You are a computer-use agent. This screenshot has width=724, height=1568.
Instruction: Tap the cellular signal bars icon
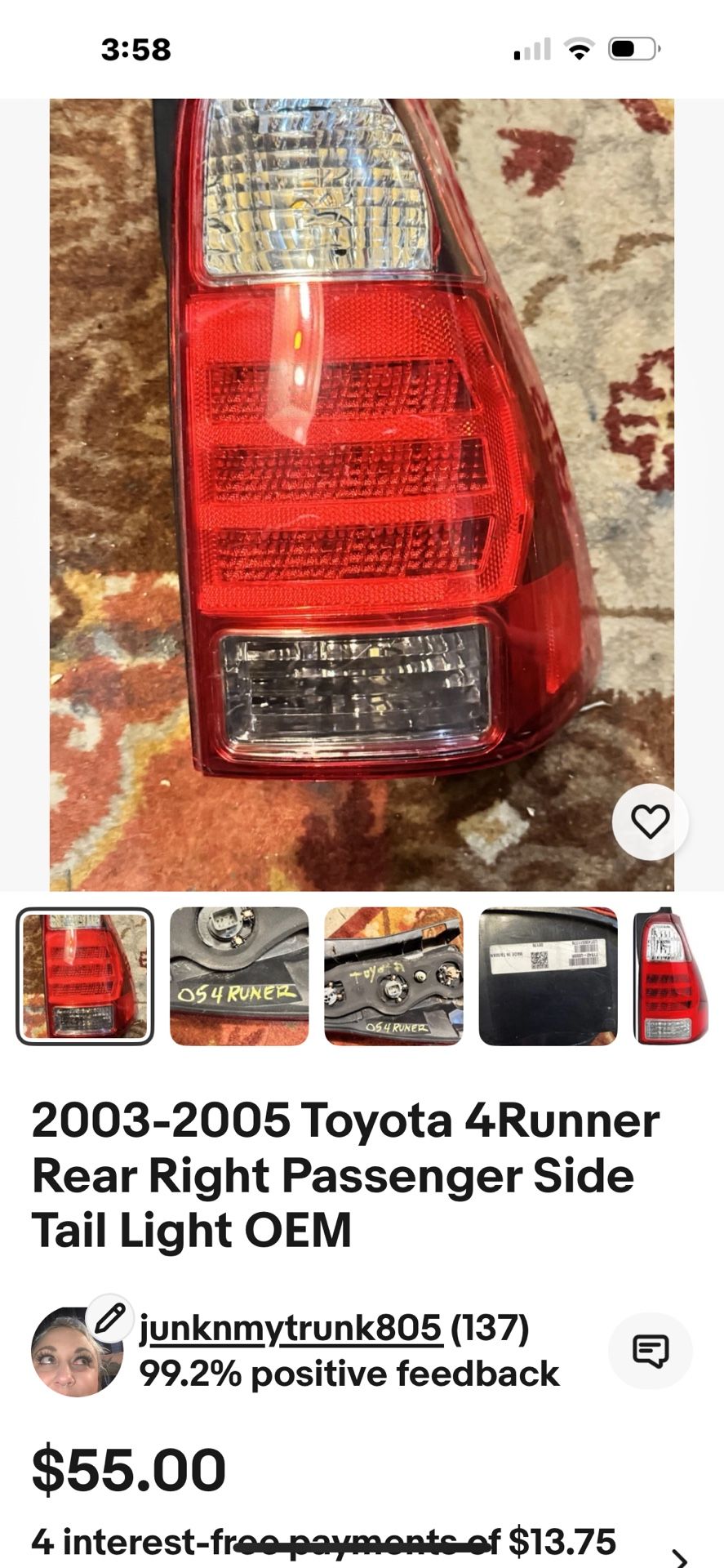pos(532,51)
